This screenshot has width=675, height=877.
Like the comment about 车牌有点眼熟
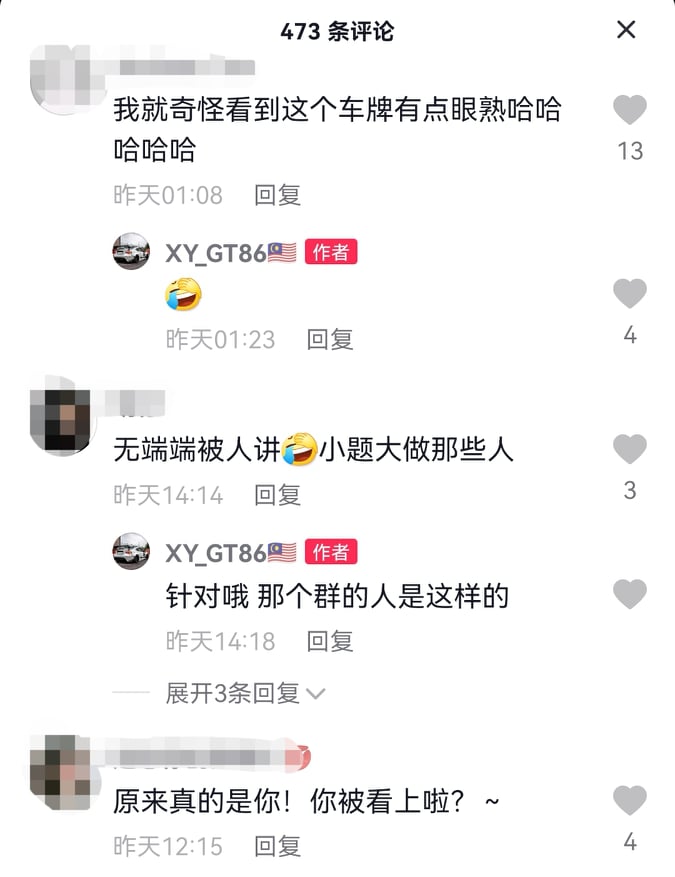coord(629,110)
